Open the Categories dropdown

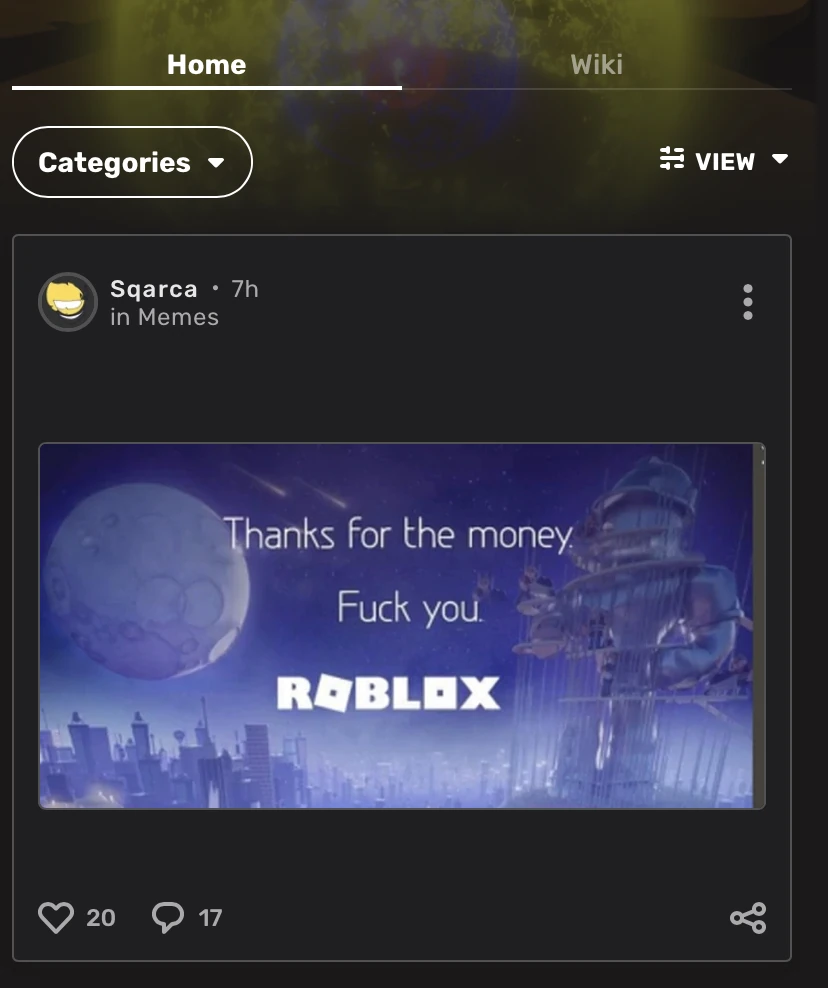[x=131, y=161]
